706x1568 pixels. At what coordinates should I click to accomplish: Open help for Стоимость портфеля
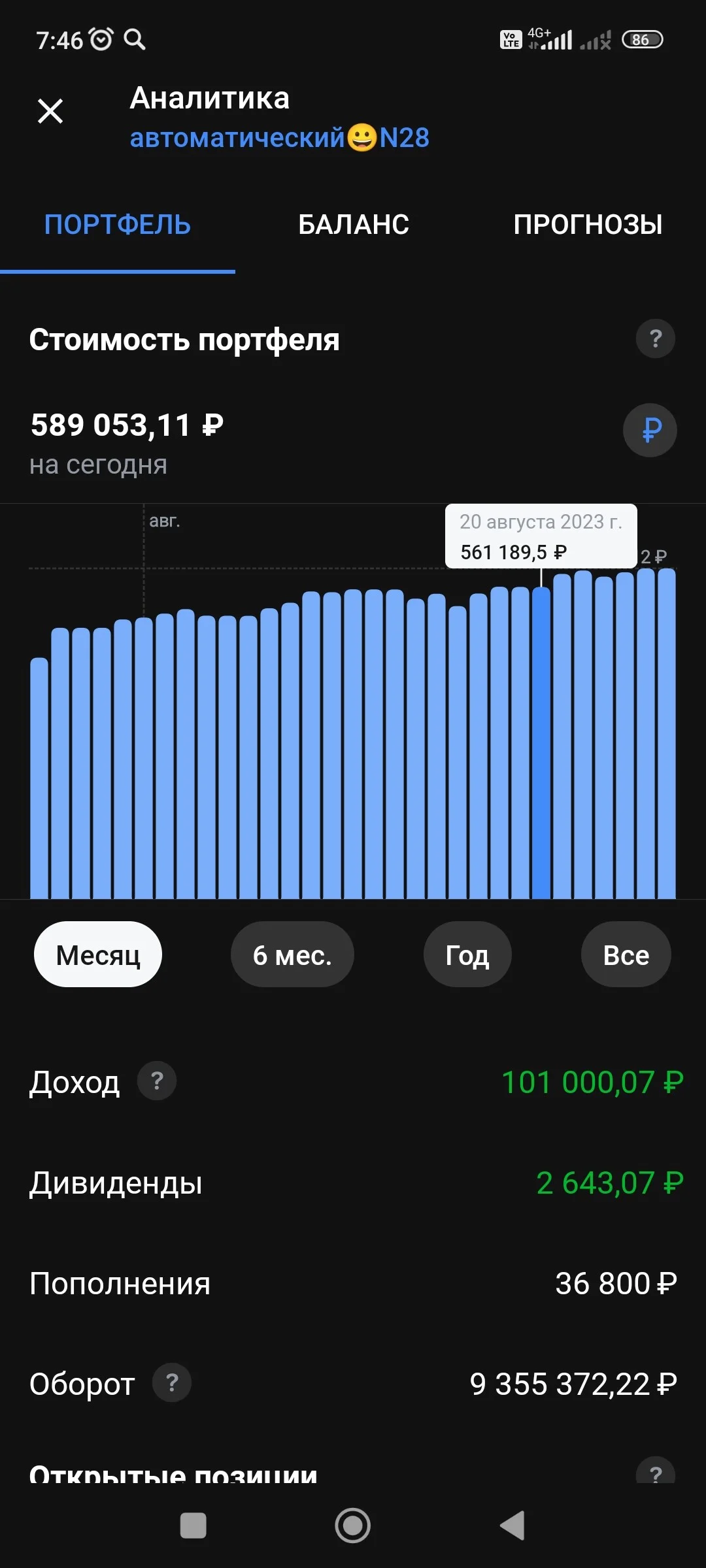coord(656,338)
